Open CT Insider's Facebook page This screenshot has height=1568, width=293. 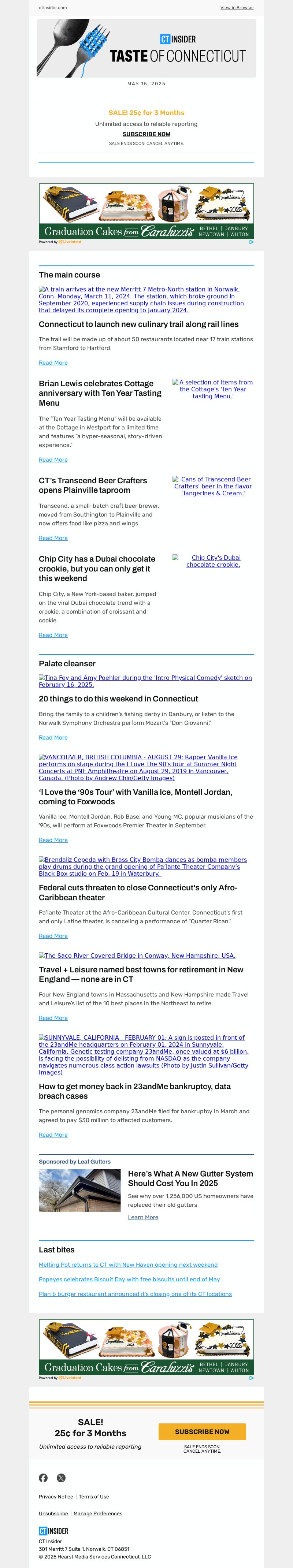(x=43, y=1478)
